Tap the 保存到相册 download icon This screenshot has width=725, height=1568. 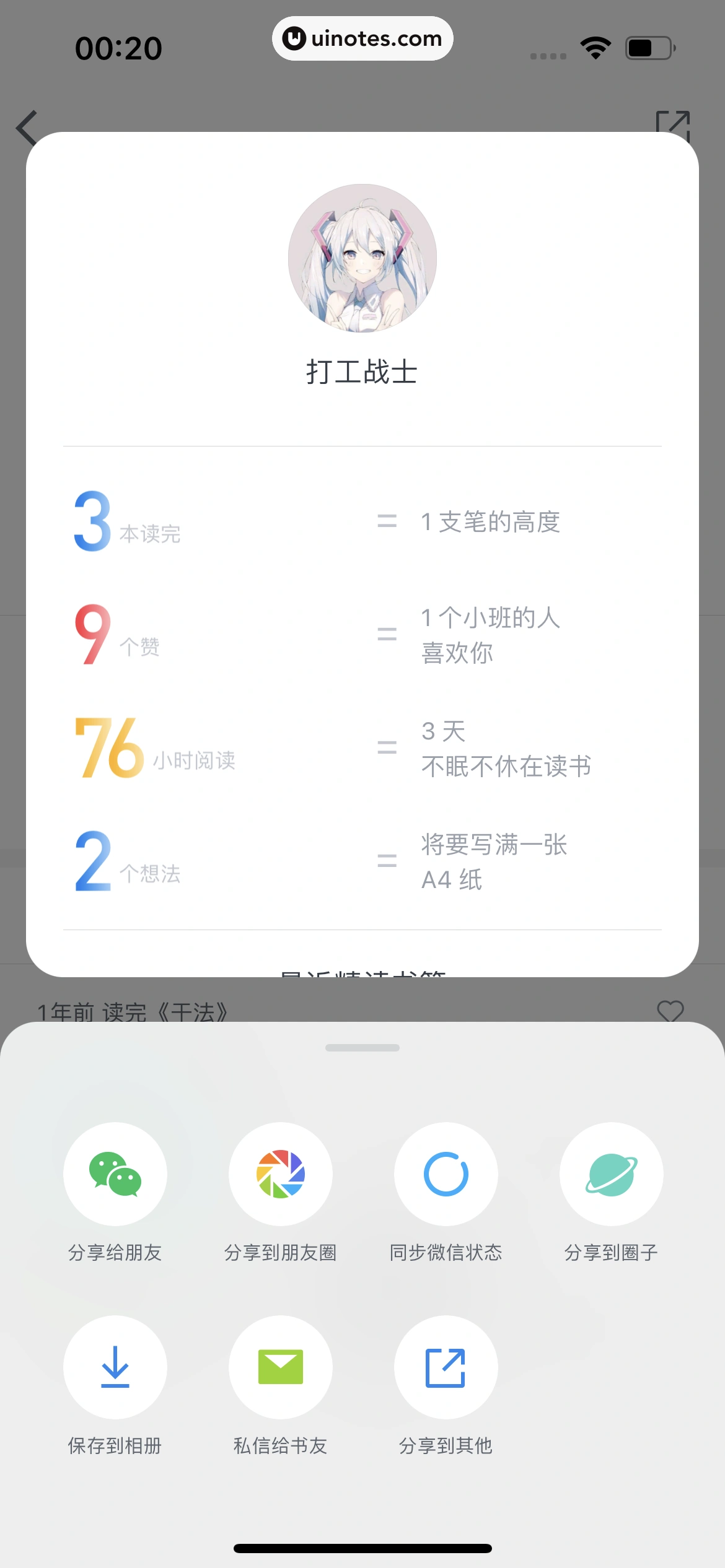[115, 1369]
